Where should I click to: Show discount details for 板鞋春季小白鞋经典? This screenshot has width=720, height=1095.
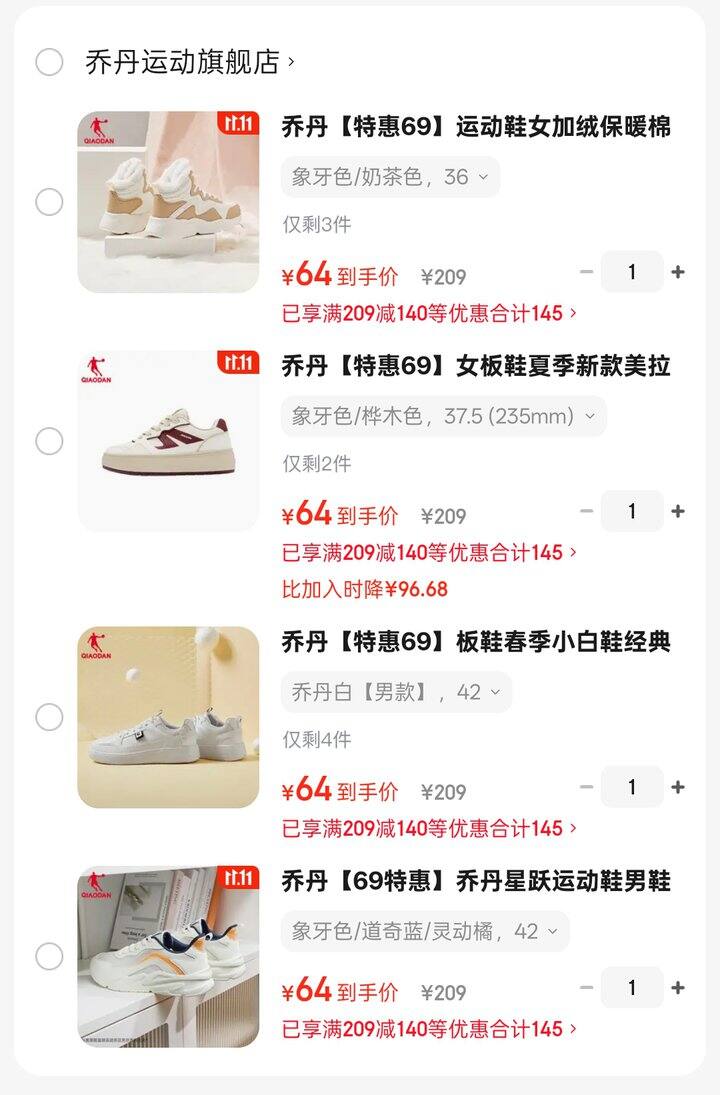pos(430,828)
